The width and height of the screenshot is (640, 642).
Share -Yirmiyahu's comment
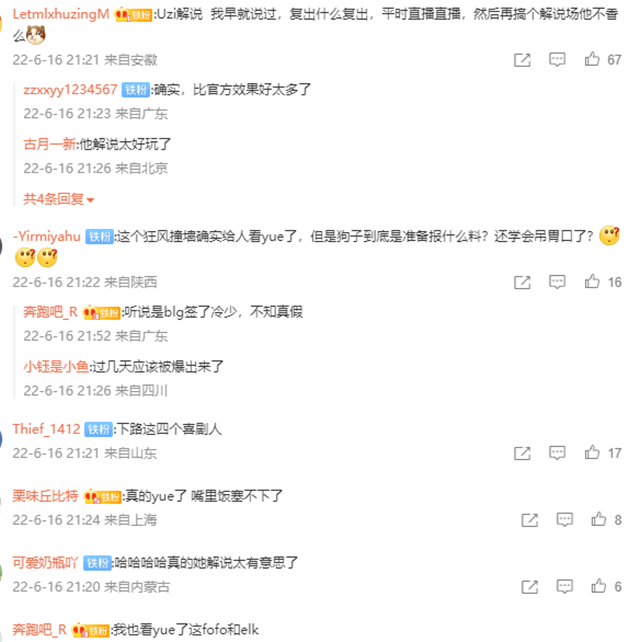521,283
